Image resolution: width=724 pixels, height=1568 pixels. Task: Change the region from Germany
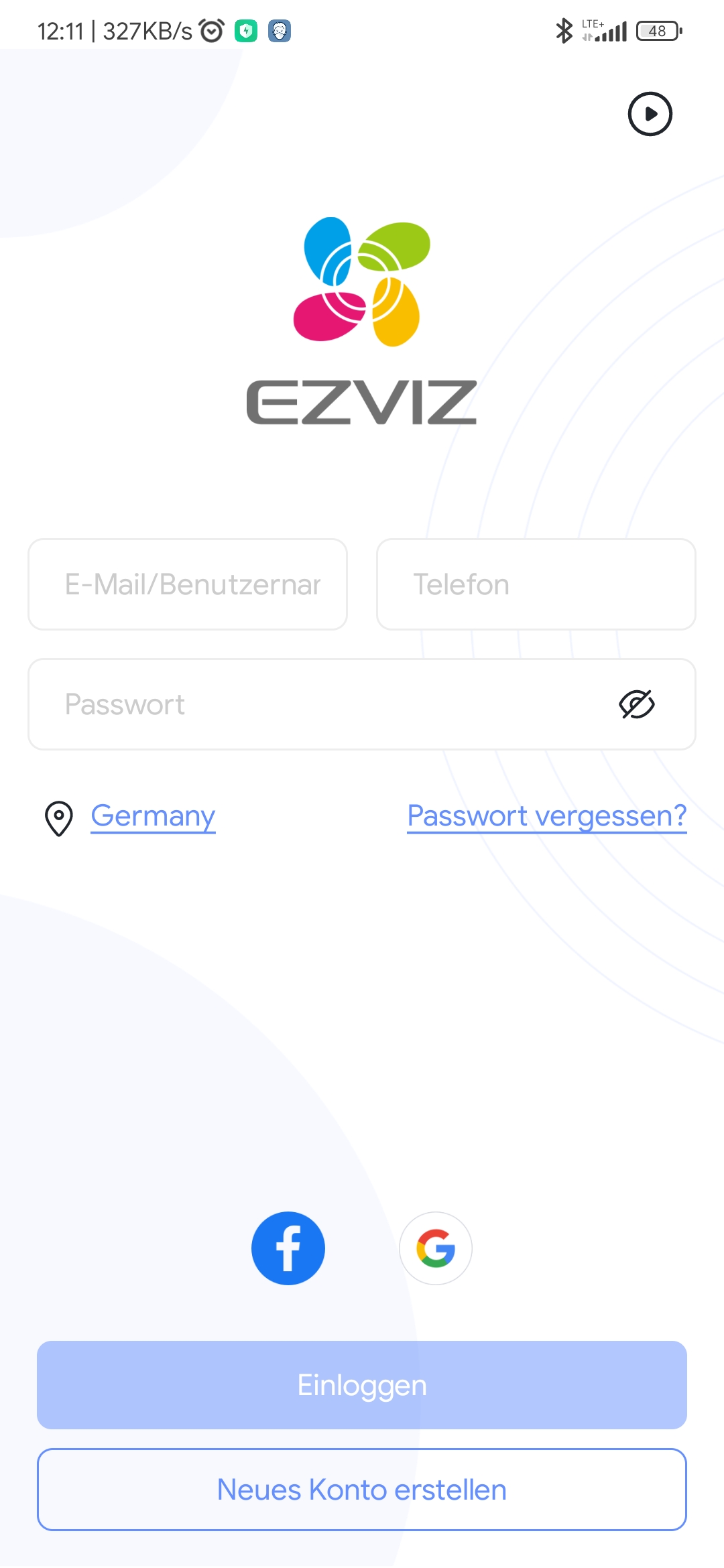[x=153, y=816]
